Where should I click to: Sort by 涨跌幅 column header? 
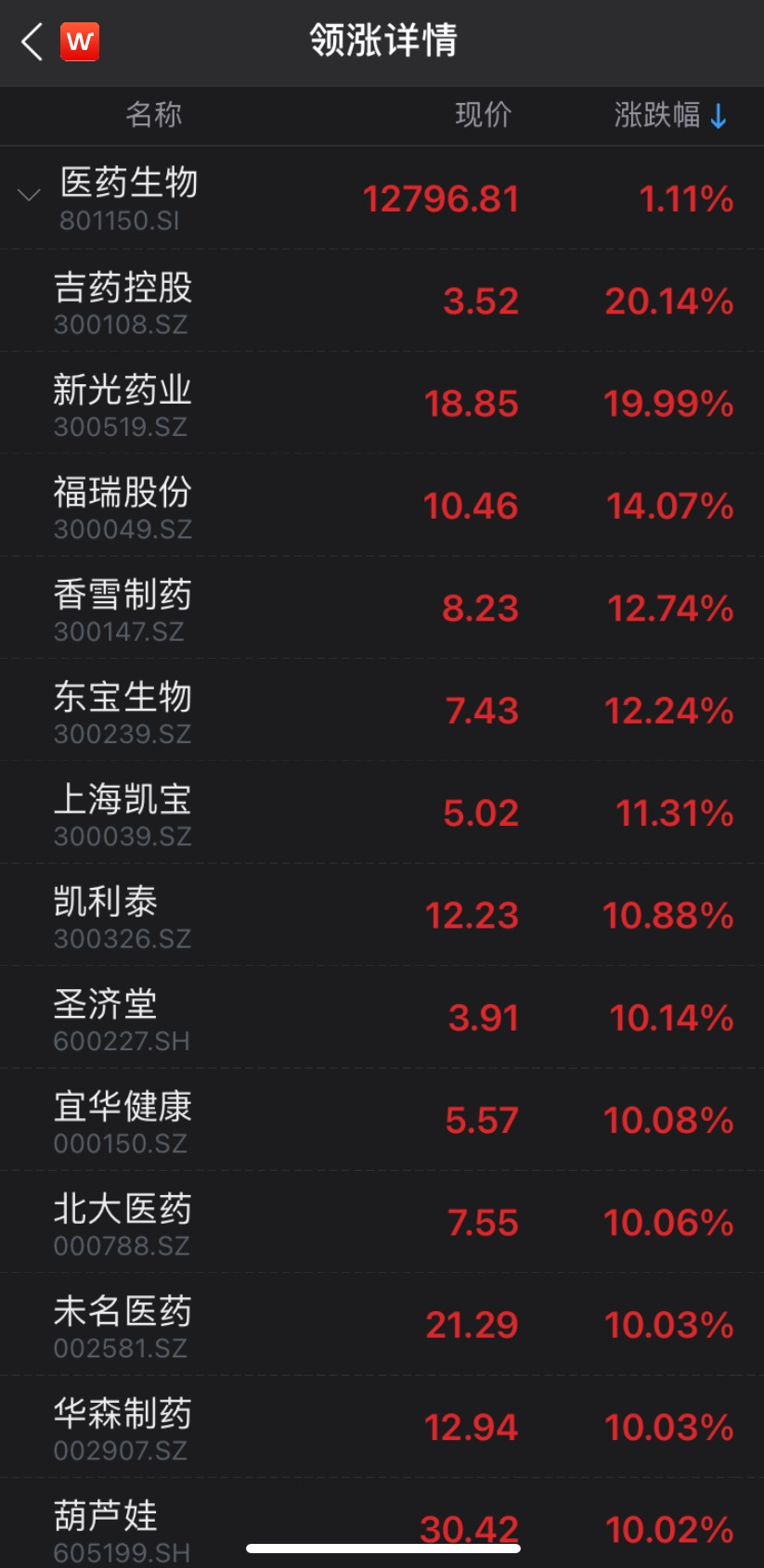[670, 115]
